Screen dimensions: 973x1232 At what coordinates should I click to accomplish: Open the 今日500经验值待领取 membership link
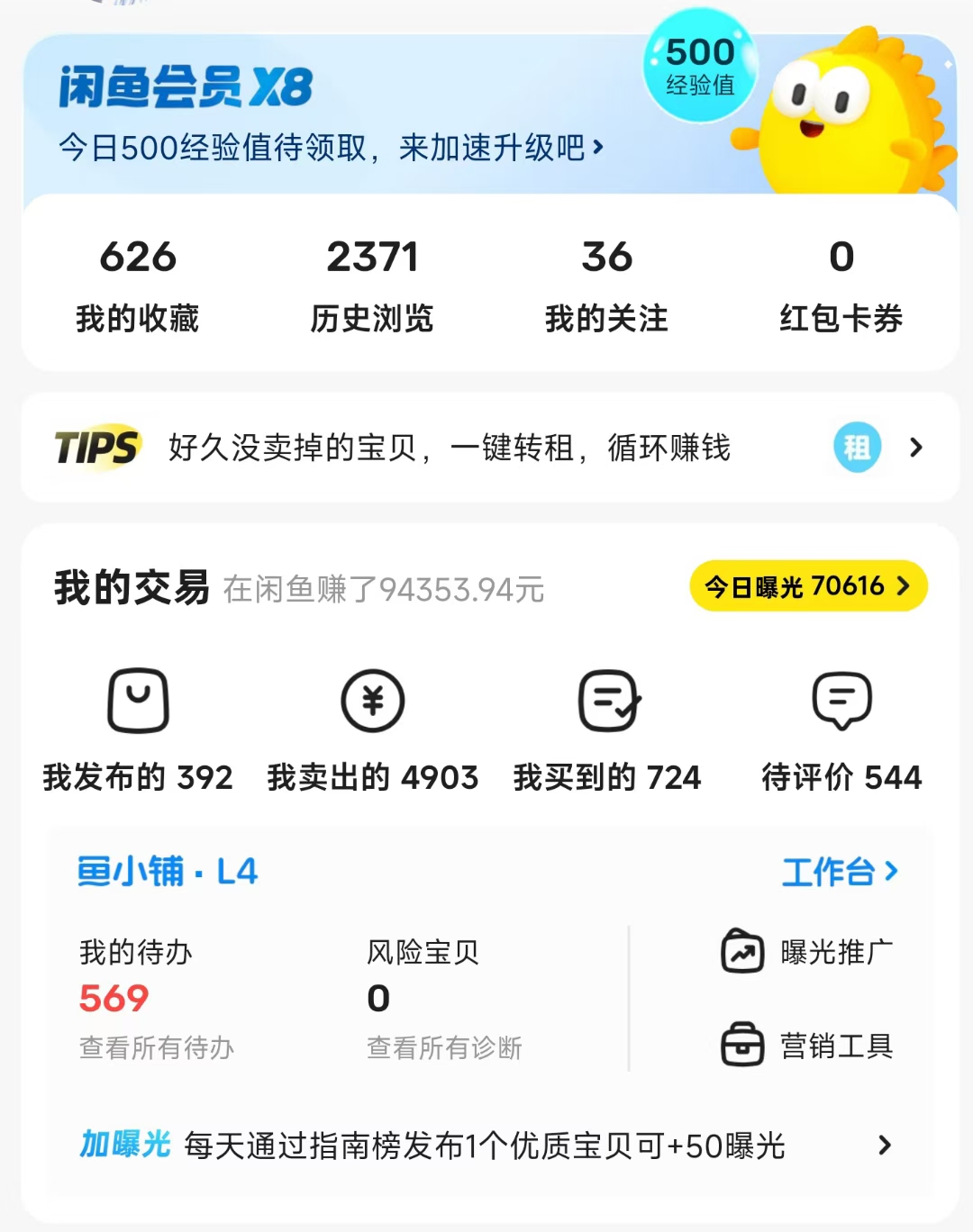coord(330,147)
